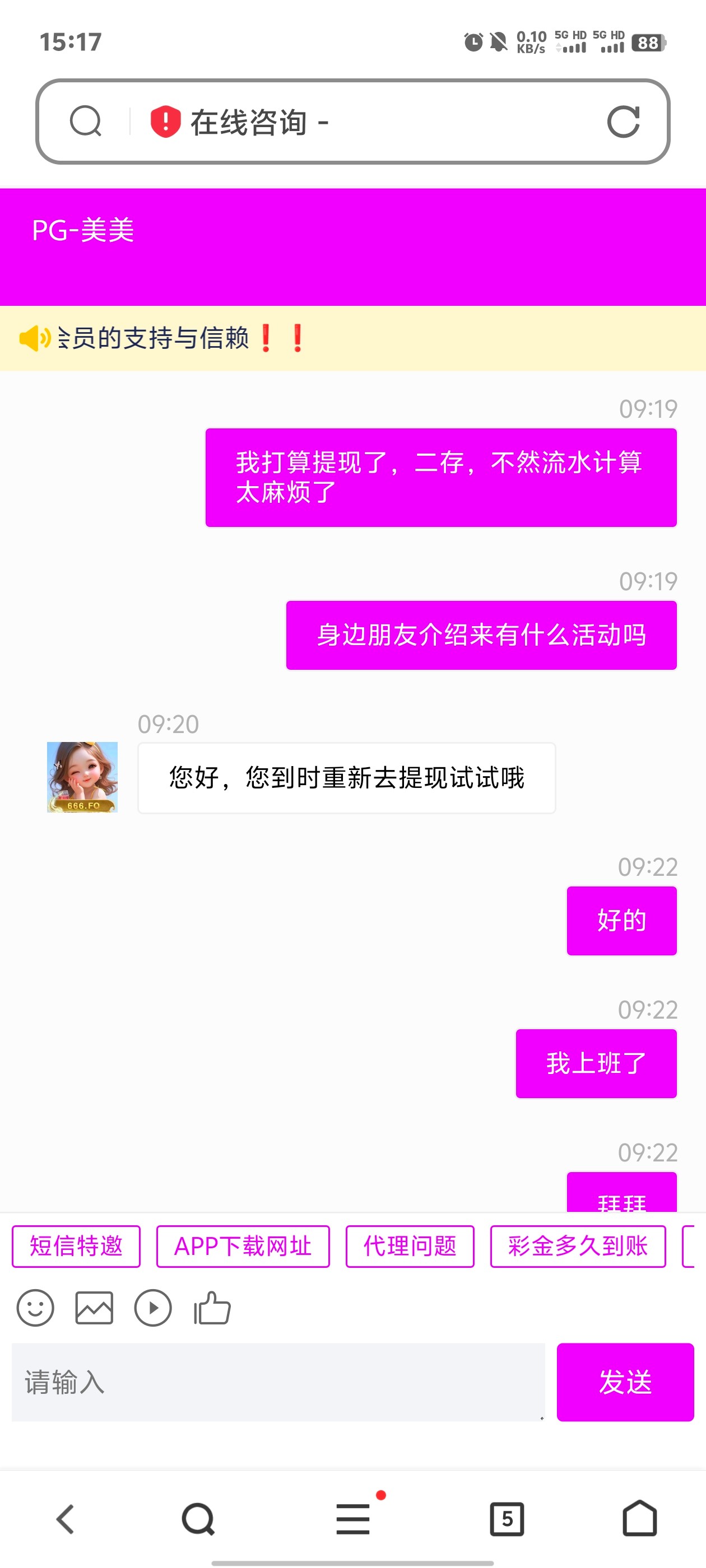
Task: Select the 短信特邀 quick reply chip
Action: click(x=76, y=1246)
